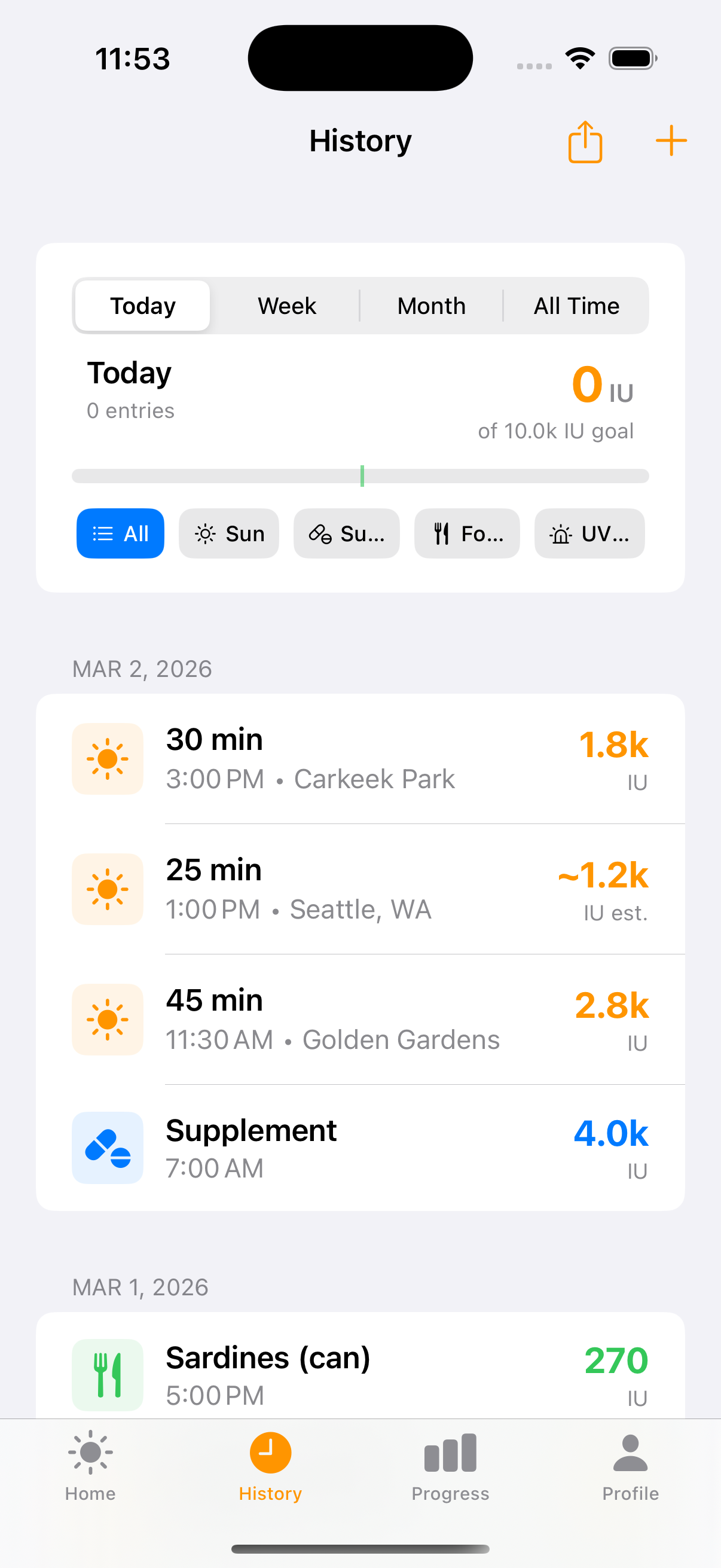The image size is (721, 1568).
Task: Filter entries by Sun
Action: pos(229,533)
